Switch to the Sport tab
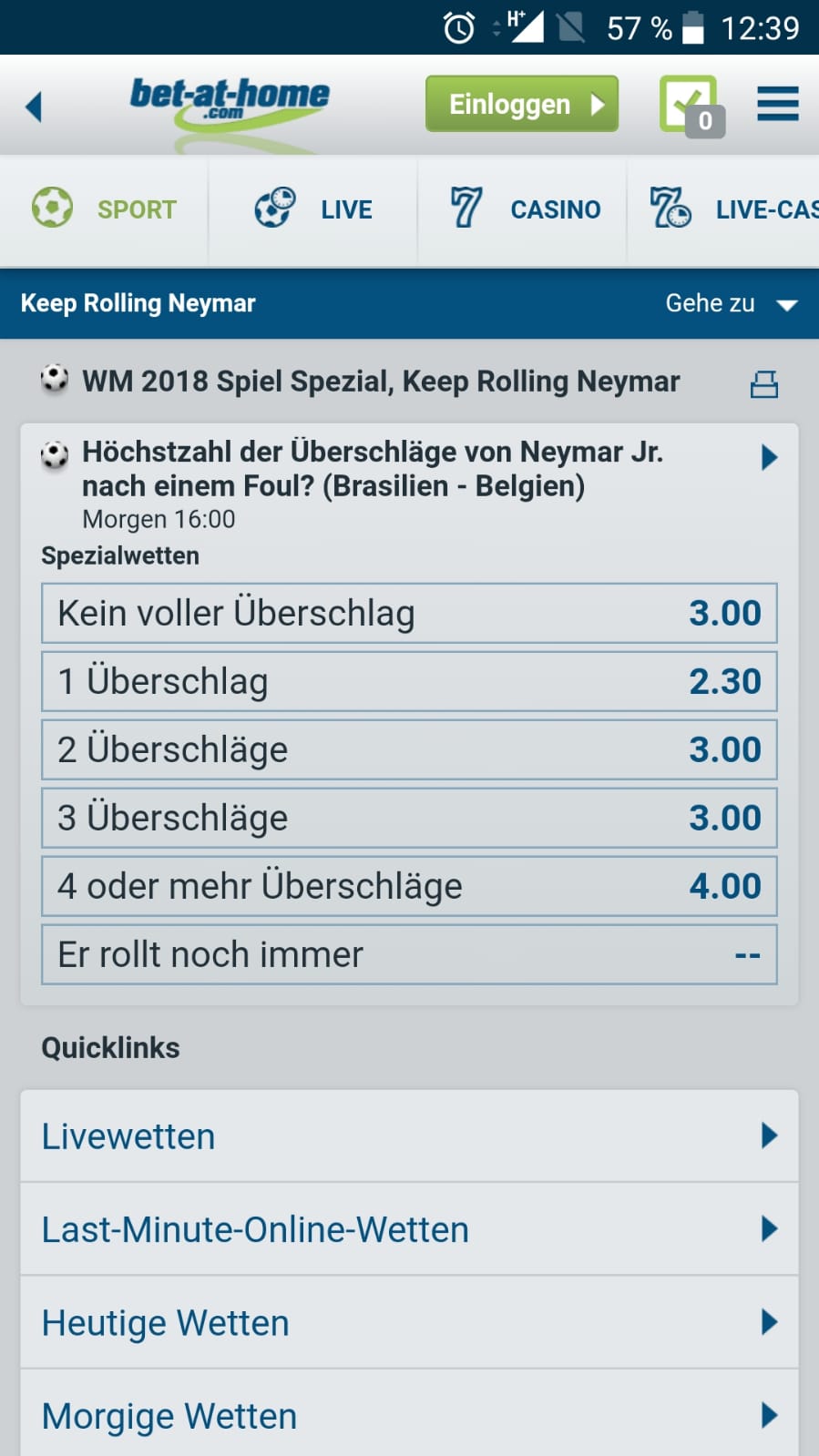Image resolution: width=819 pixels, height=1456 pixels. pyautogui.click(x=104, y=209)
